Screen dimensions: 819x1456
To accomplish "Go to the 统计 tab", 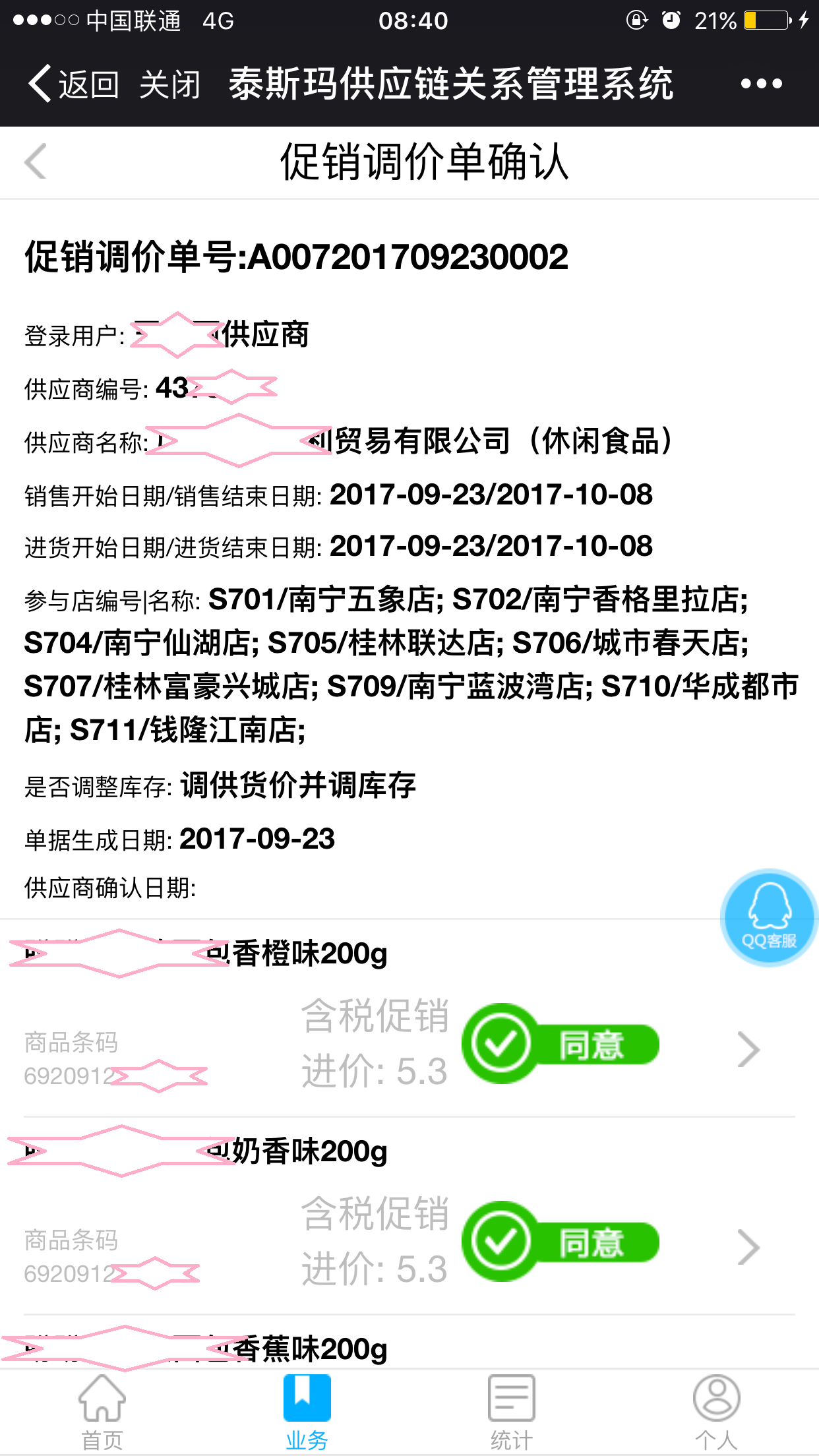I will coord(511,1412).
